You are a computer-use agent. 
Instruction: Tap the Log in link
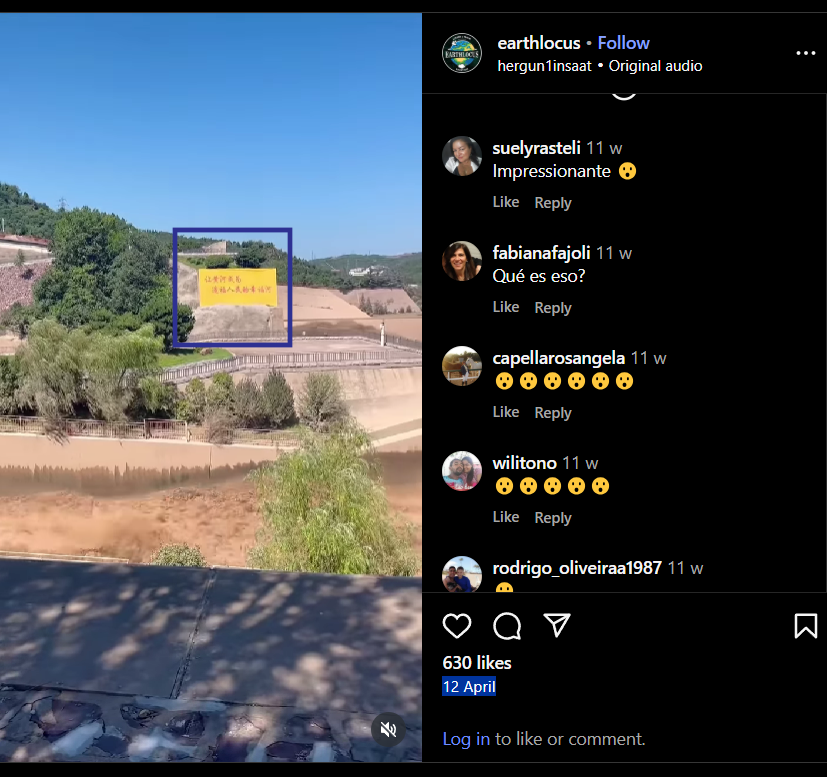pyautogui.click(x=466, y=739)
